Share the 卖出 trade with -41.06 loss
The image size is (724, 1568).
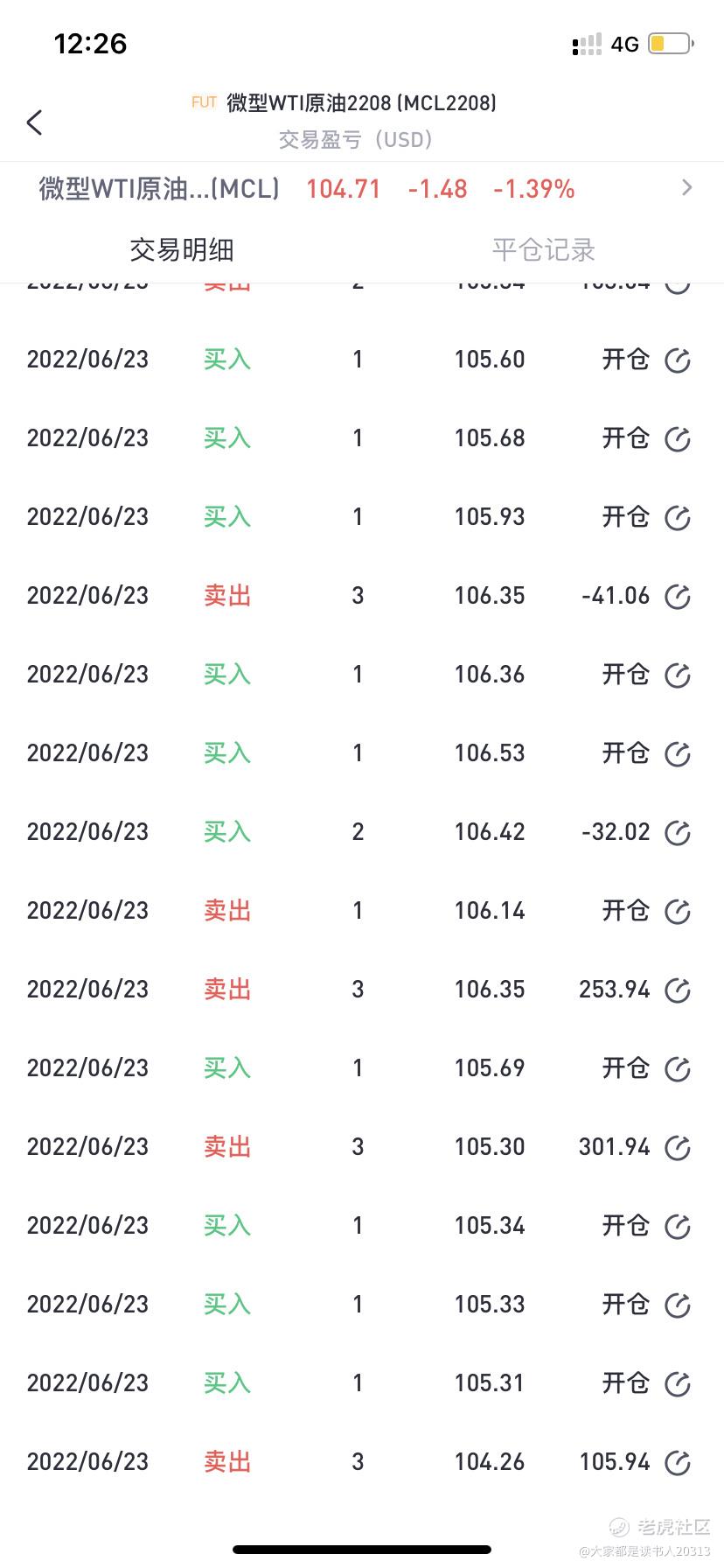[x=678, y=597]
